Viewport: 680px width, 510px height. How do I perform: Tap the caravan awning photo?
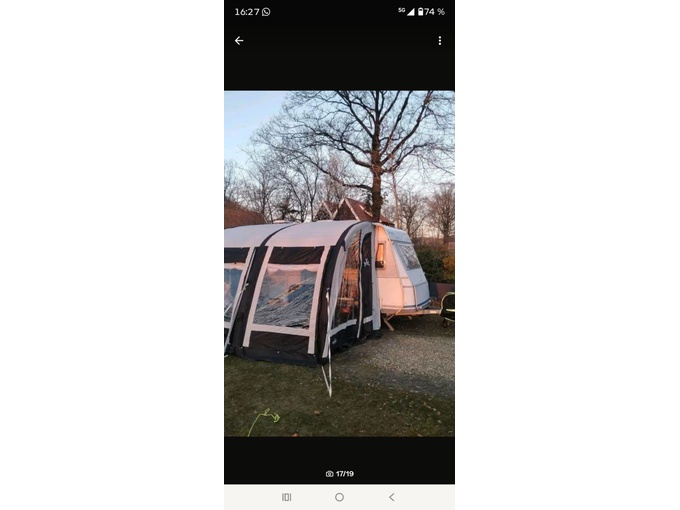click(339, 264)
